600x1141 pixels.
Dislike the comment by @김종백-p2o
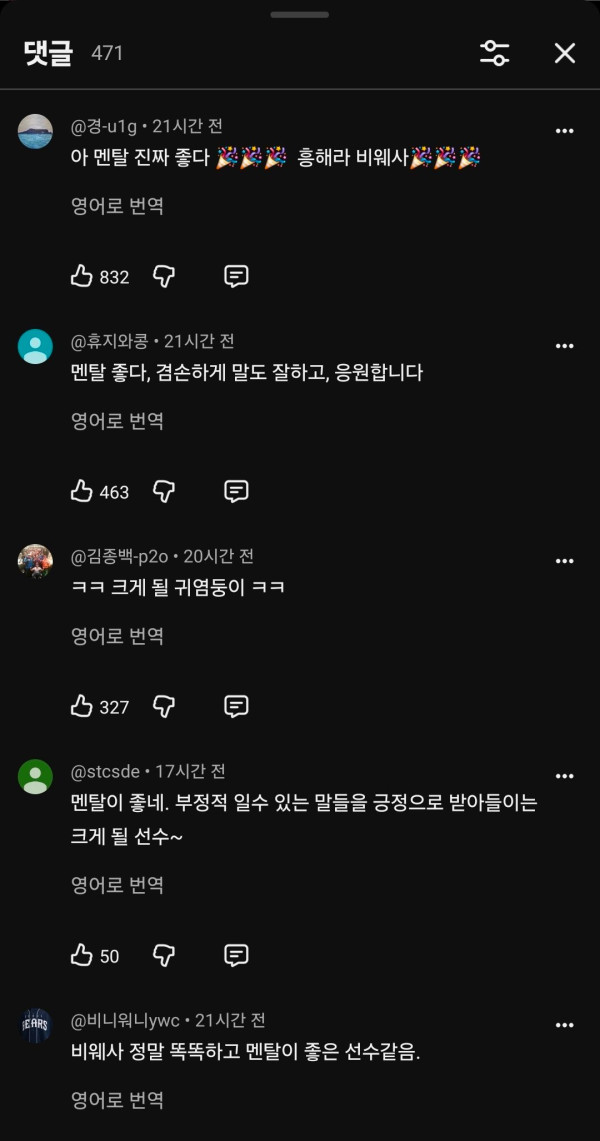pos(164,706)
